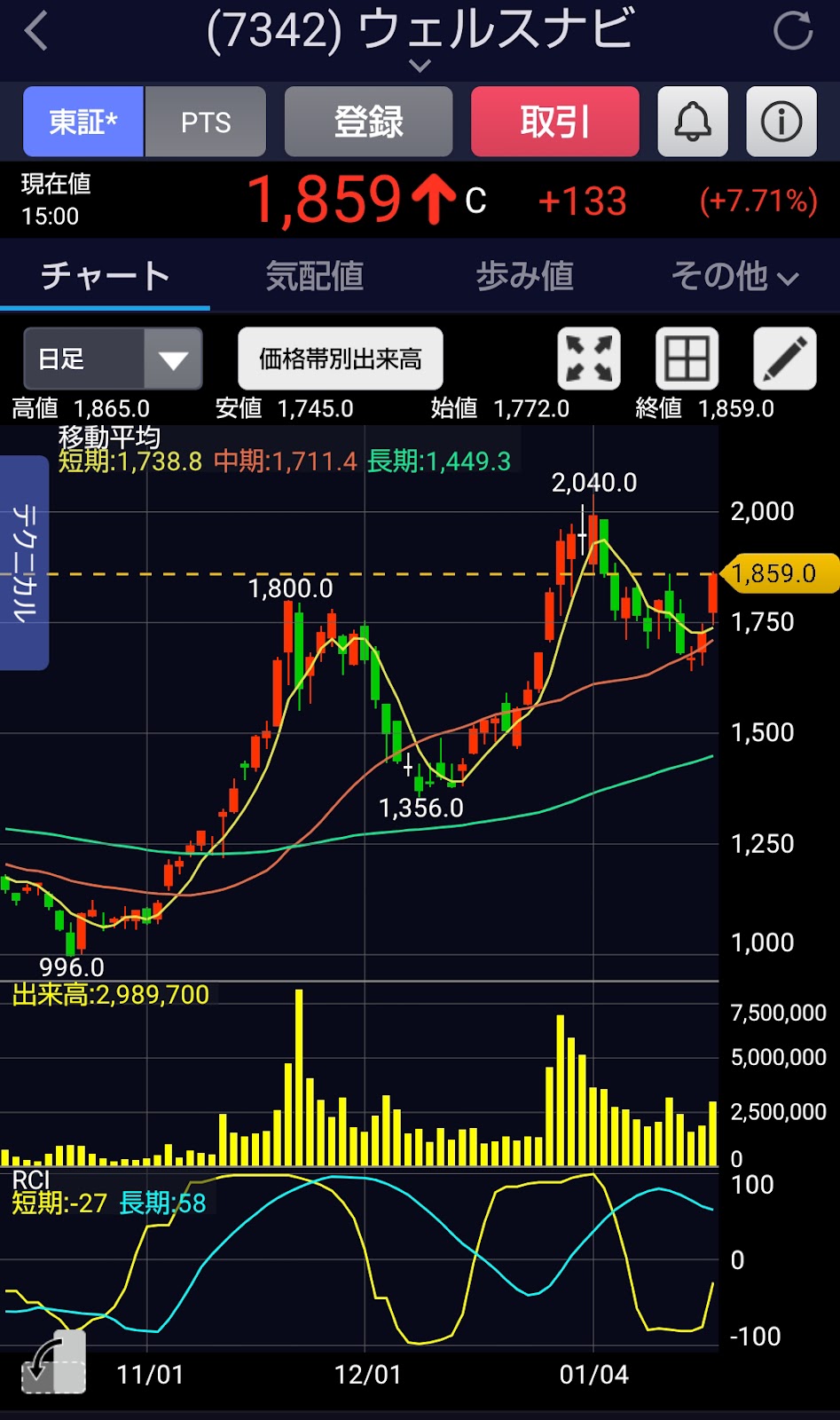The height and width of the screenshot is (1420, 840).
Task: Tap the rotate icon at bottom left
Action: (x=53, y=1362)
